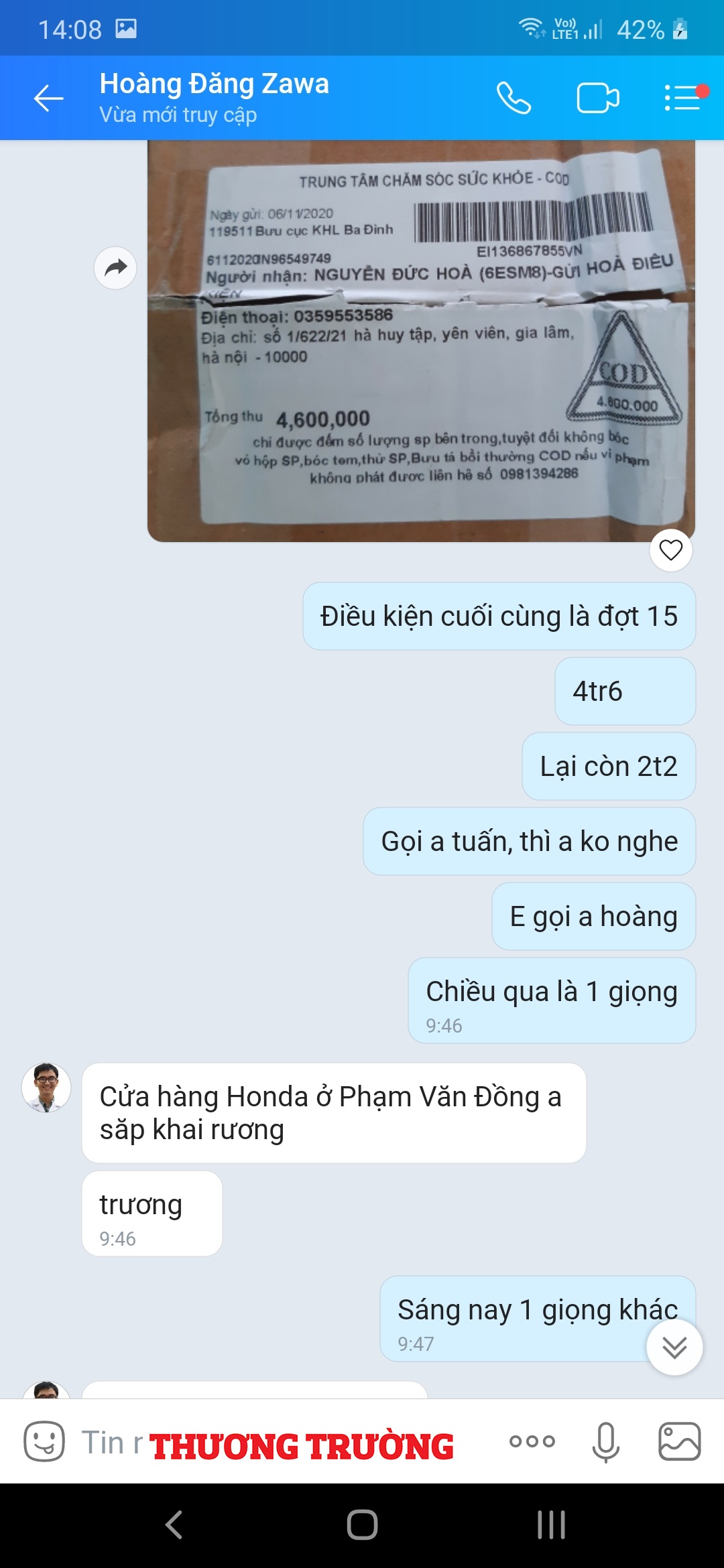The height and width of the screenshot is (1568, 724).
Task: Open the recent apps view
Action: [551, 1525]
